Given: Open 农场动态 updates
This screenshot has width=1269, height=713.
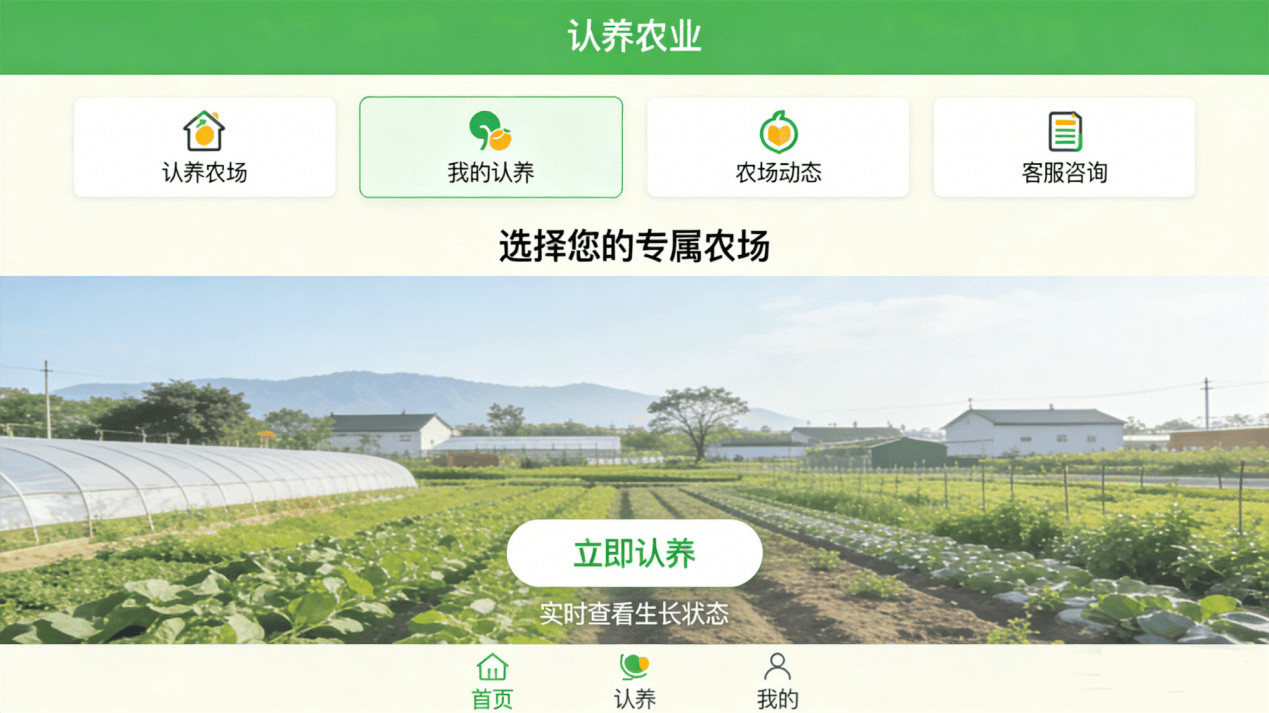Looking at the screenshot, I should click(778, 147).
